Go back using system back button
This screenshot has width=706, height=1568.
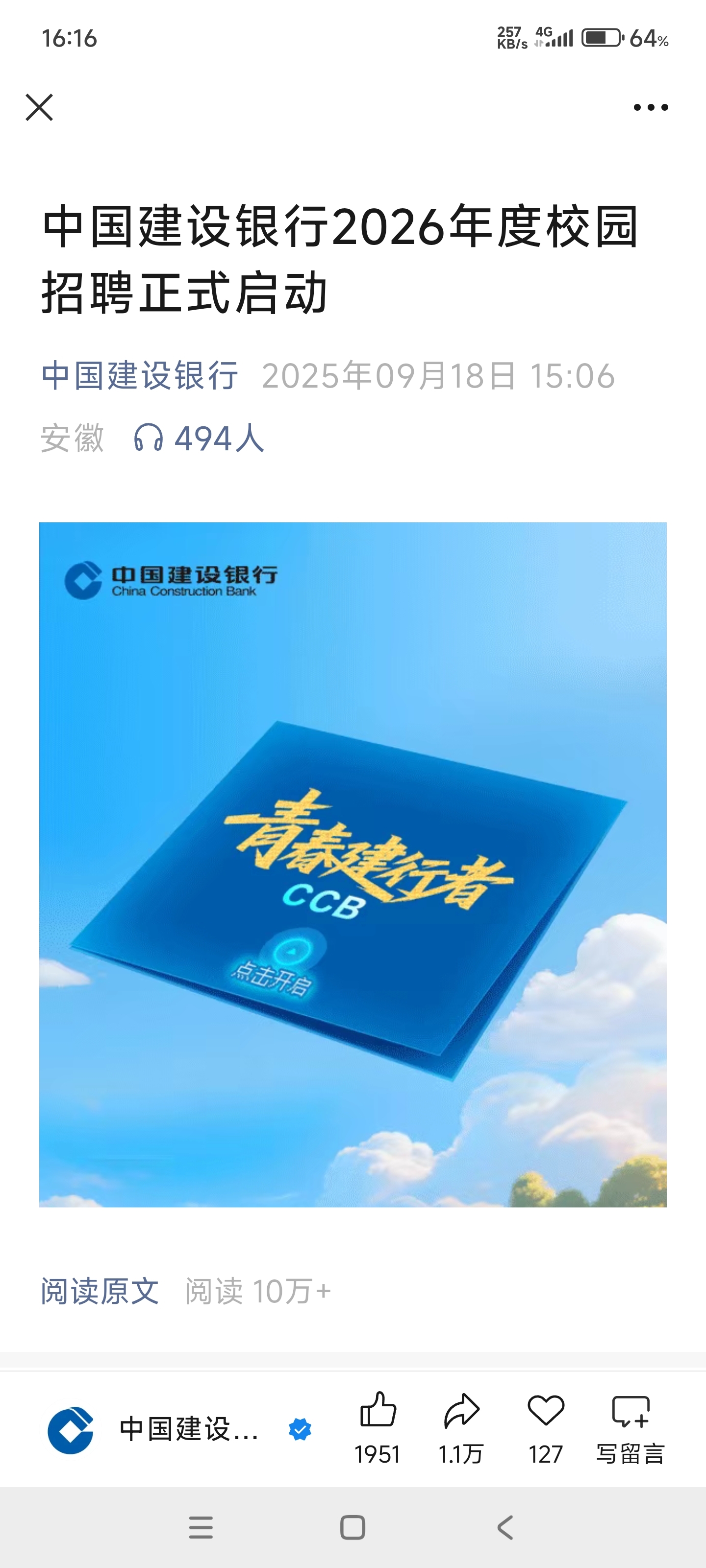pyautogui.click(x=505, y=1528)
